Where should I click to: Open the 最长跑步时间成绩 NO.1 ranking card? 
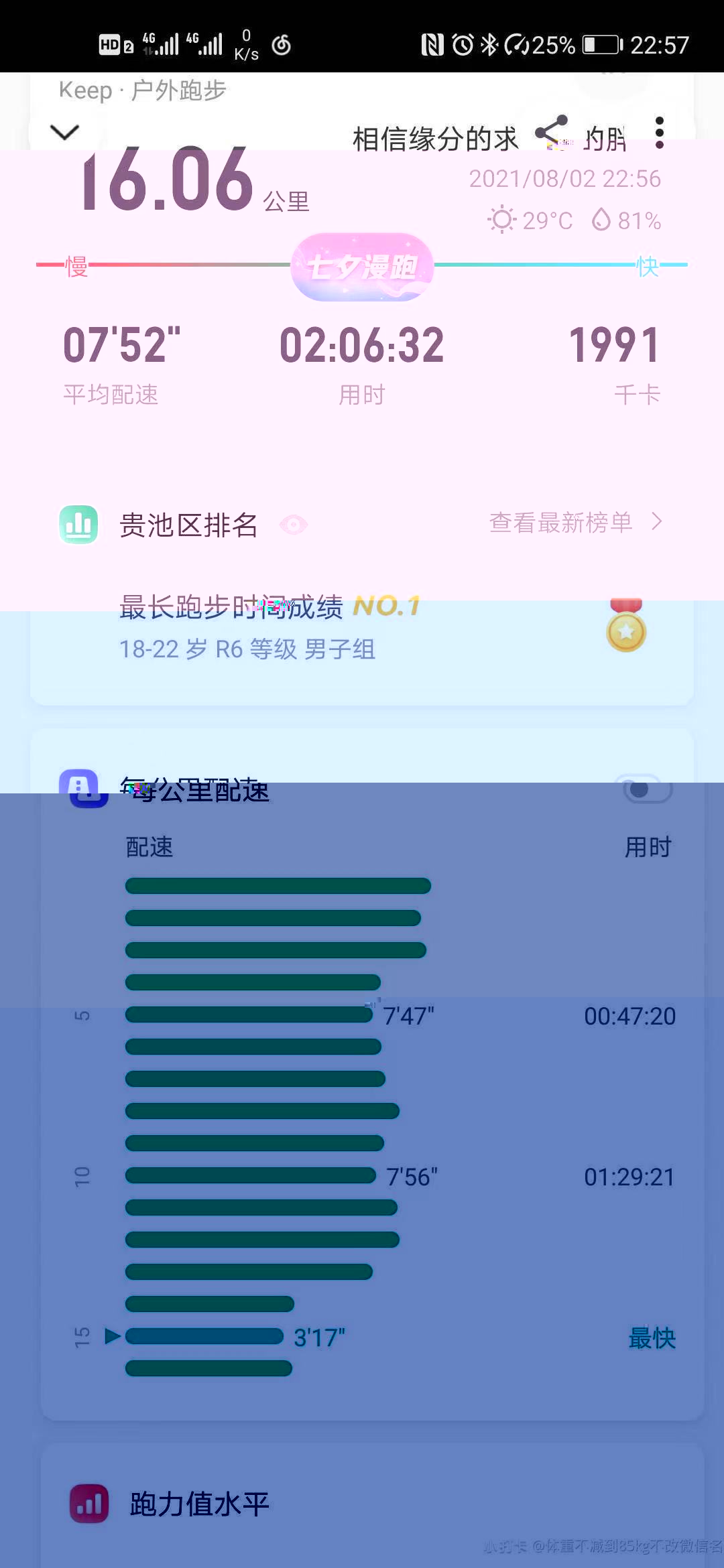362,627
